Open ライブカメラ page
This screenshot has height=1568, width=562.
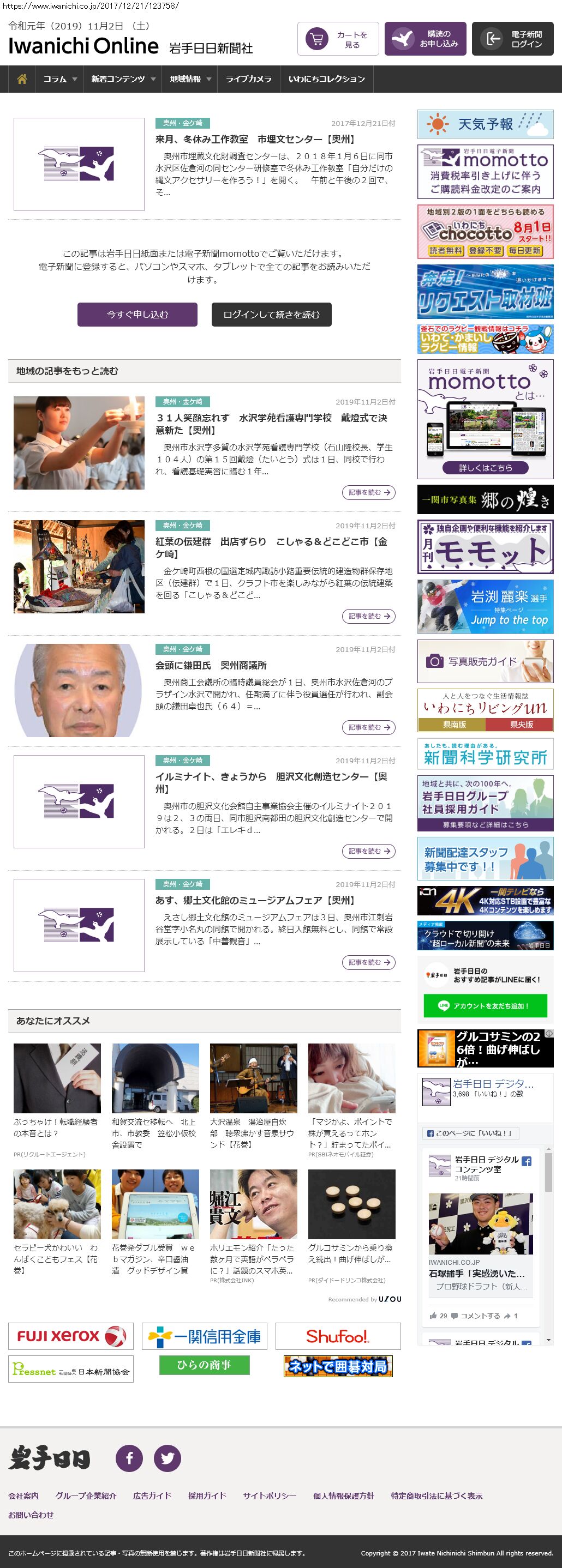(248, 79)
